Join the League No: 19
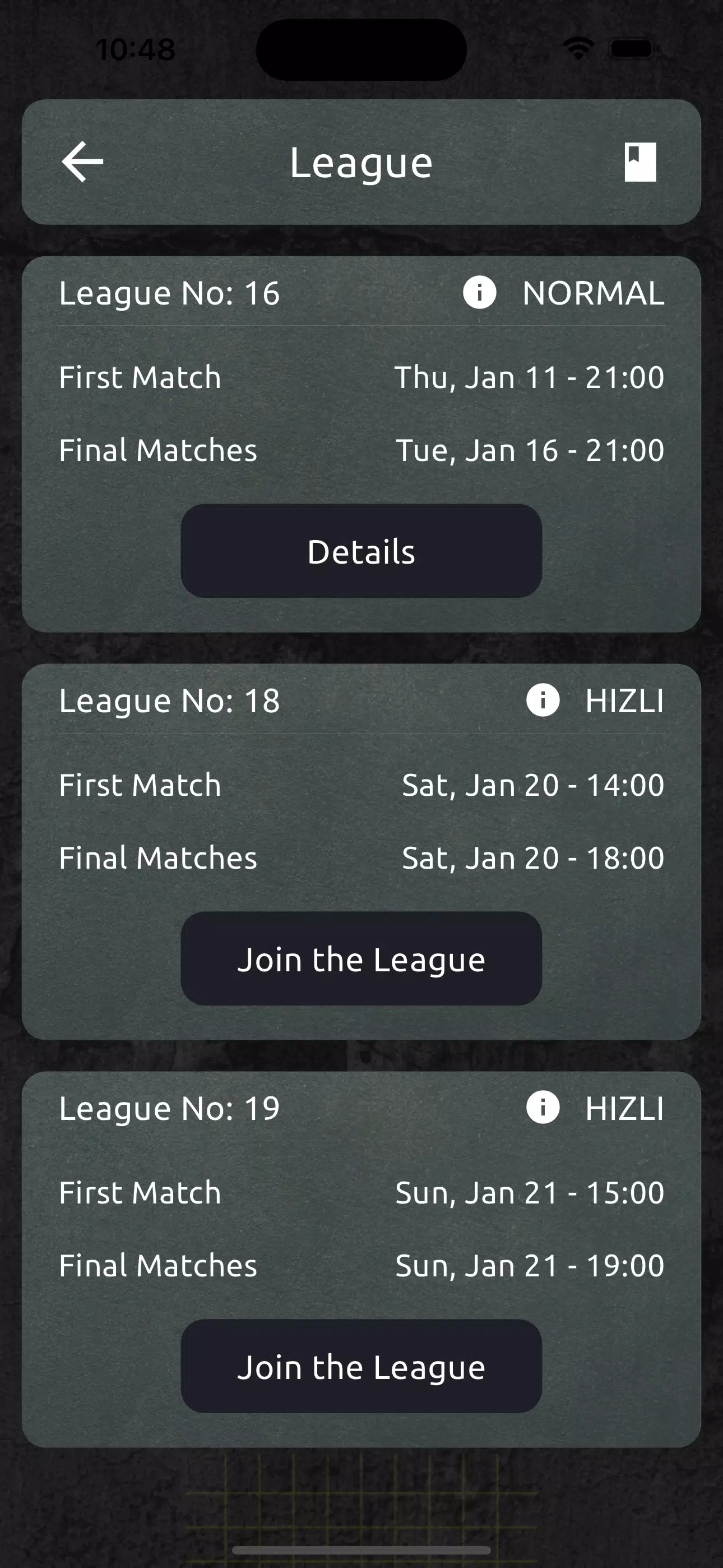 [361, 1367]
